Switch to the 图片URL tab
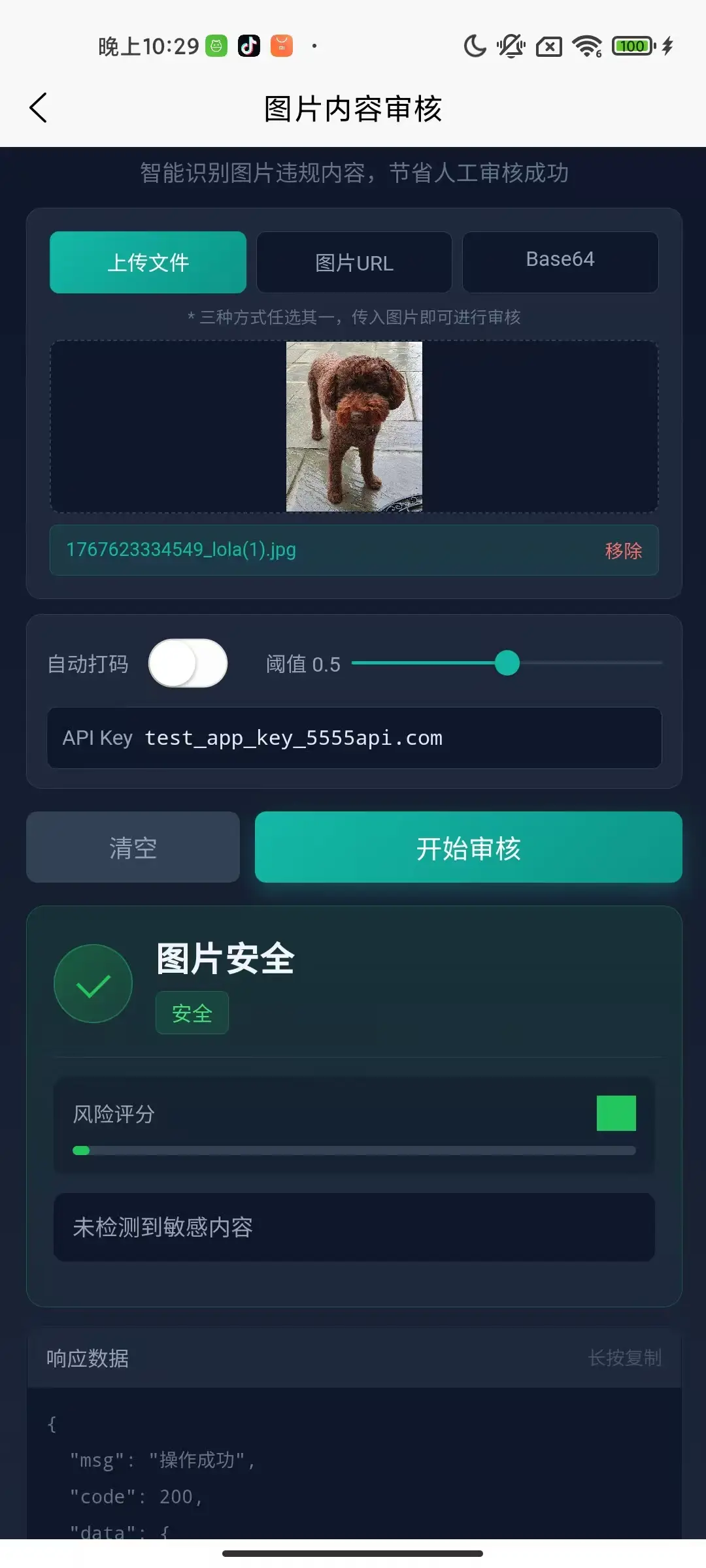This screenshot has width=706, height=1568. [x=354, y=263]
